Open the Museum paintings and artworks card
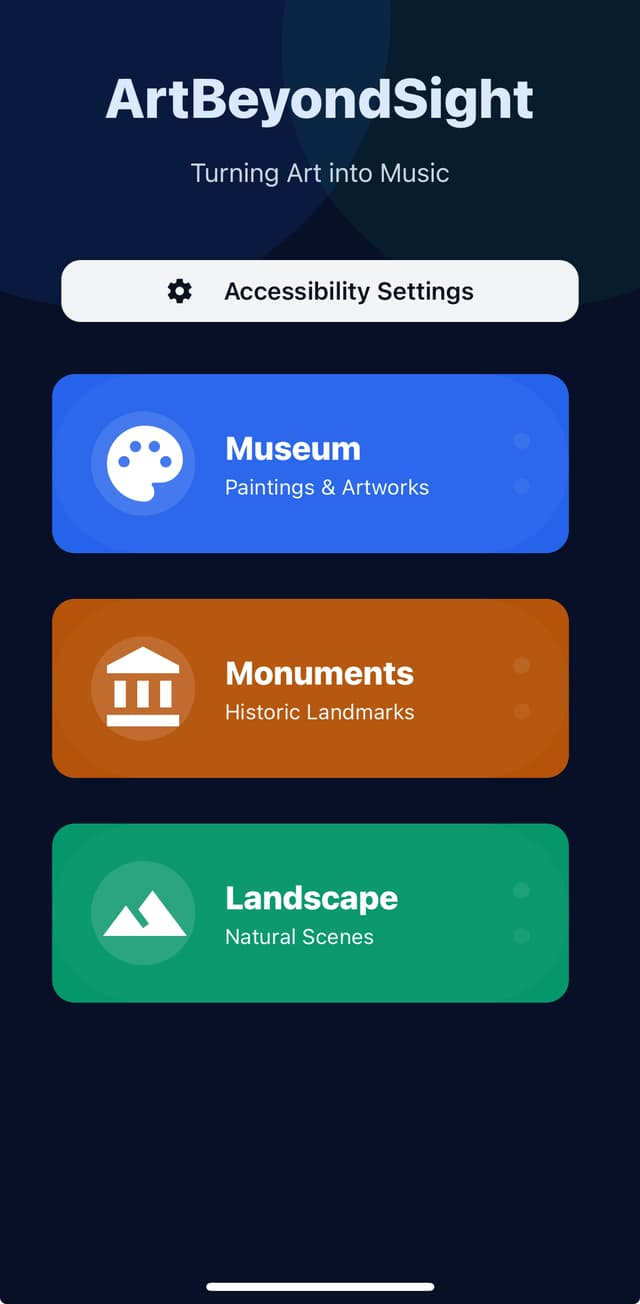The height and width of the screenshot is (1304, 640). (x=310, y=464)
